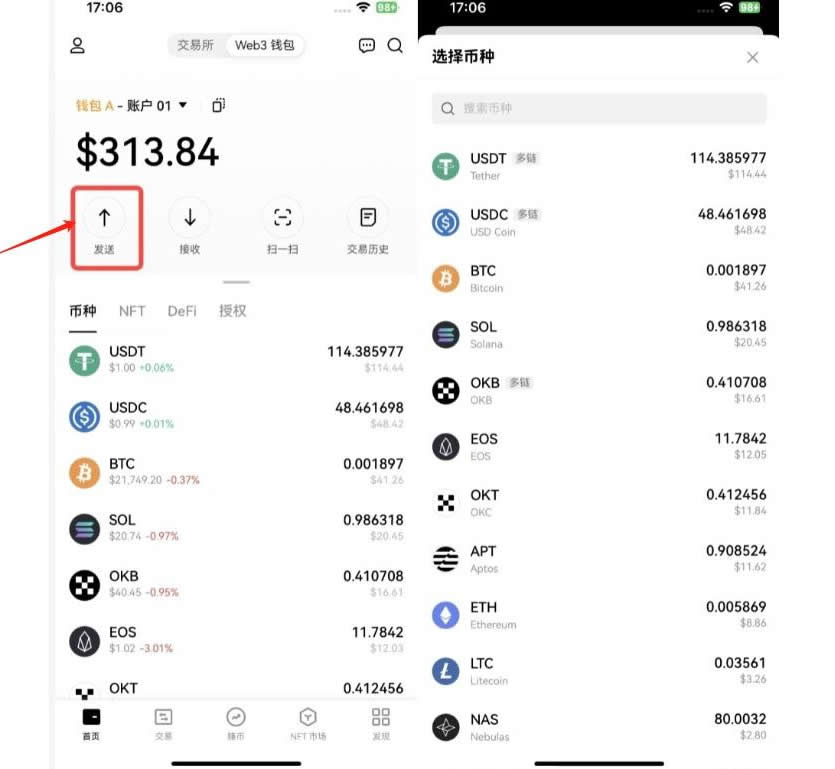Open transaction history (交易历史)
Screen dimensions: 835x769
coord(367,226)
